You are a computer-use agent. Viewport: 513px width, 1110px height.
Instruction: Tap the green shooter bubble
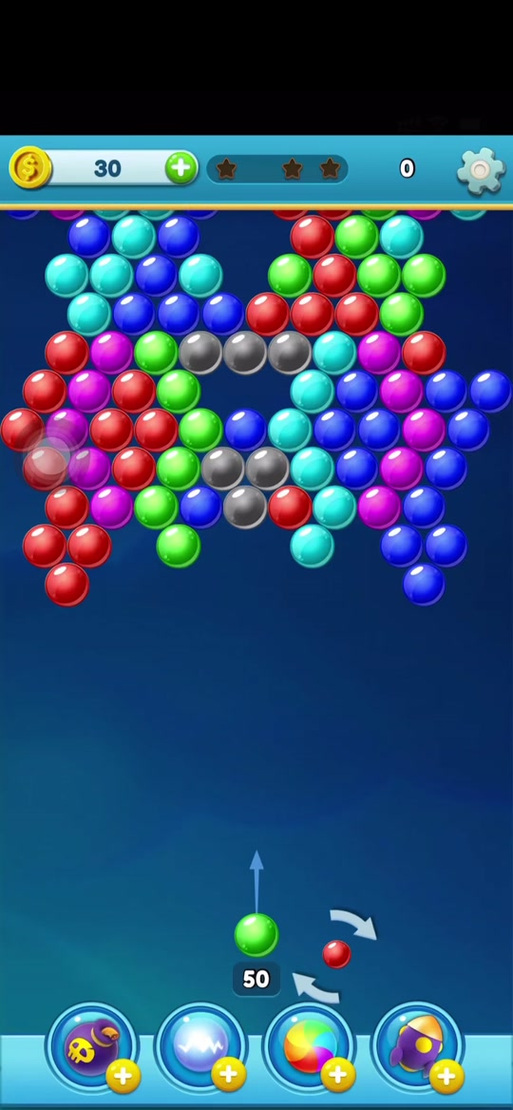pos(256,934)
